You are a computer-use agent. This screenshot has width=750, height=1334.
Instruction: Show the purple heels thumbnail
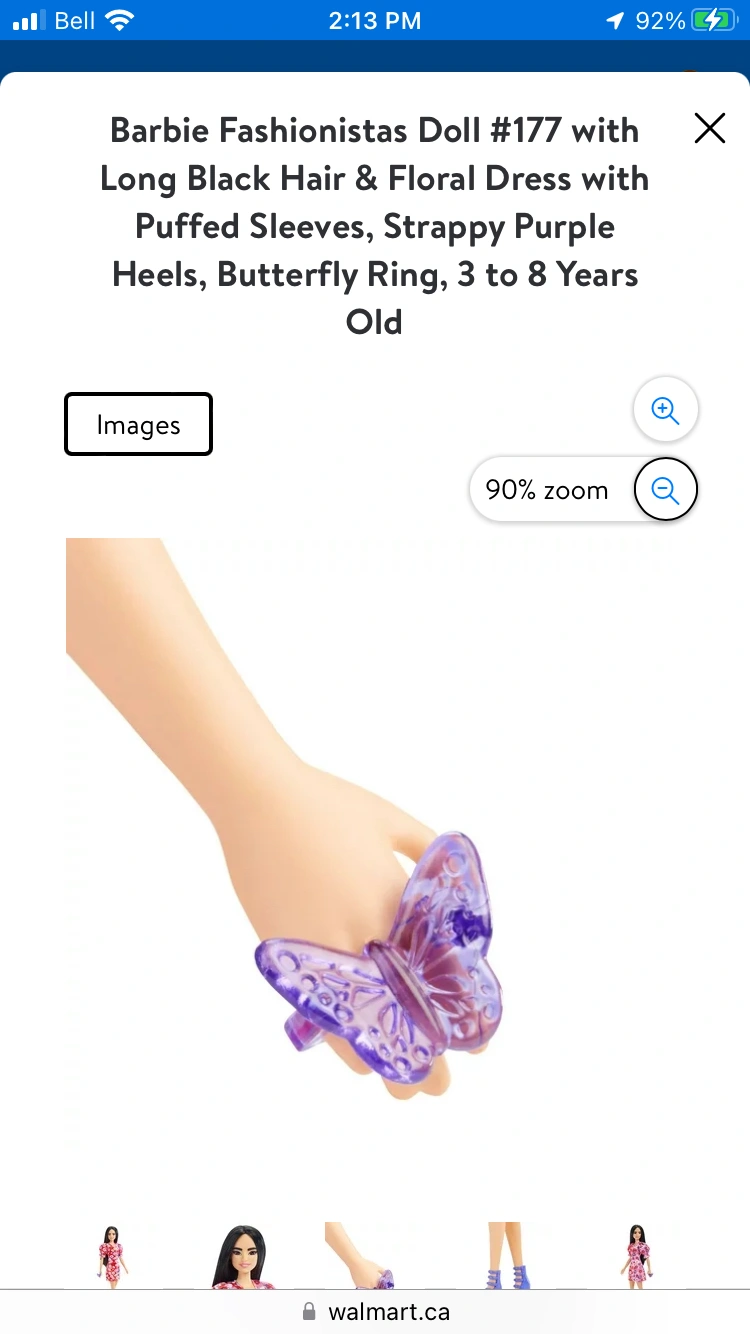click(x=506, y=1256)
